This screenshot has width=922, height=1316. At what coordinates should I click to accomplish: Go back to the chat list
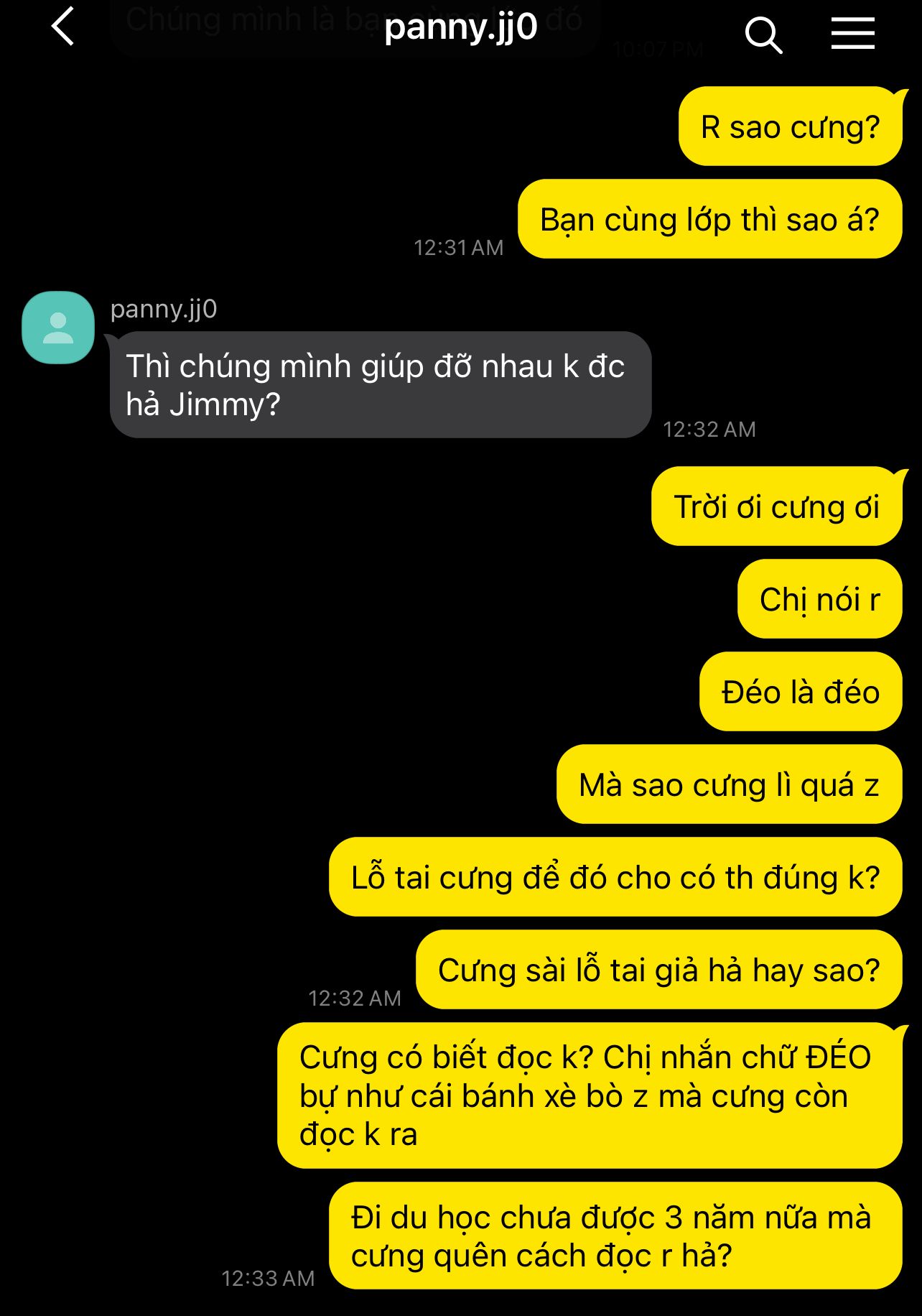[x=63, y=27]
